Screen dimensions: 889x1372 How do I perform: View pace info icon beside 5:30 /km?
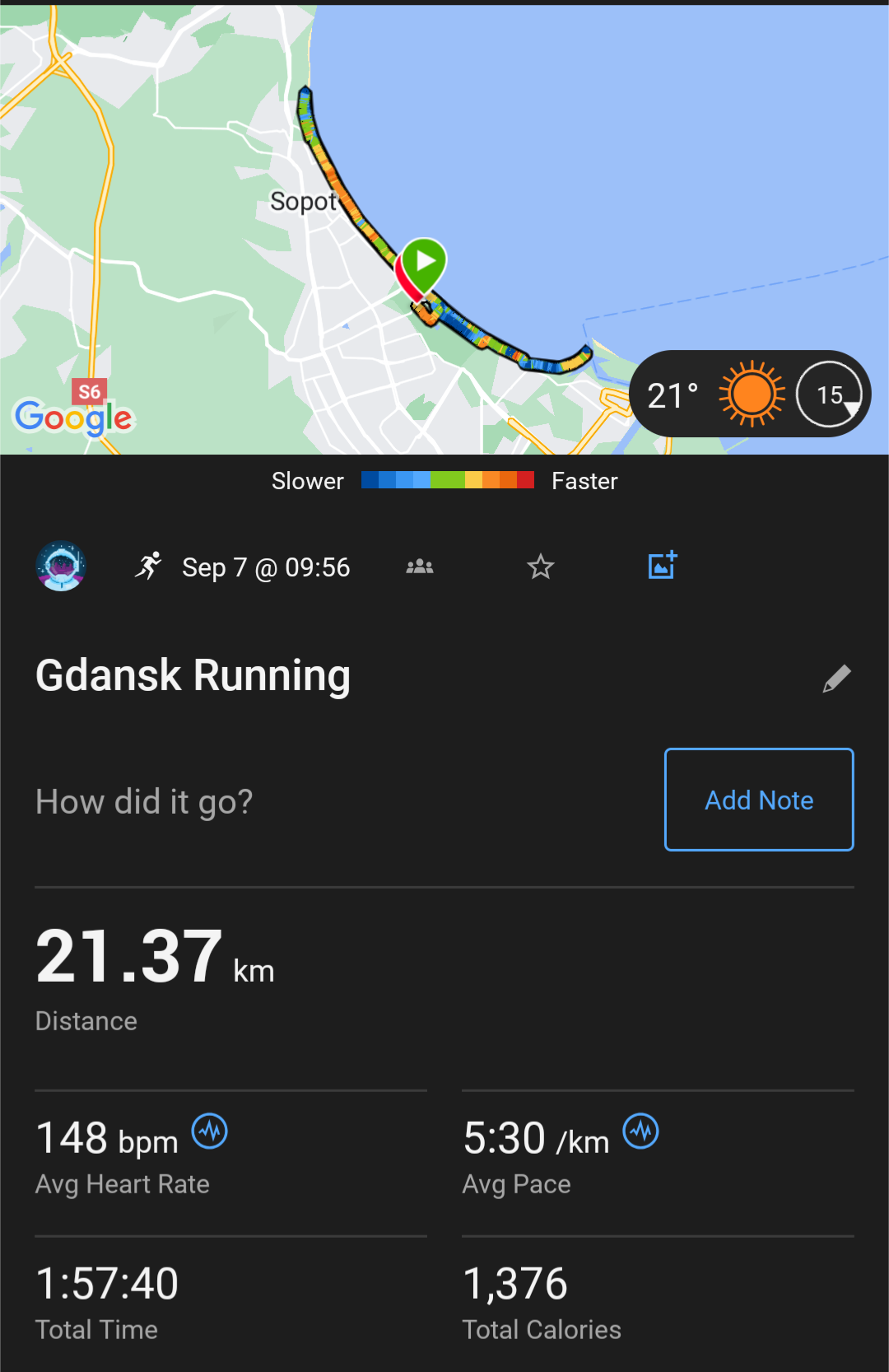coord(641,1131)
